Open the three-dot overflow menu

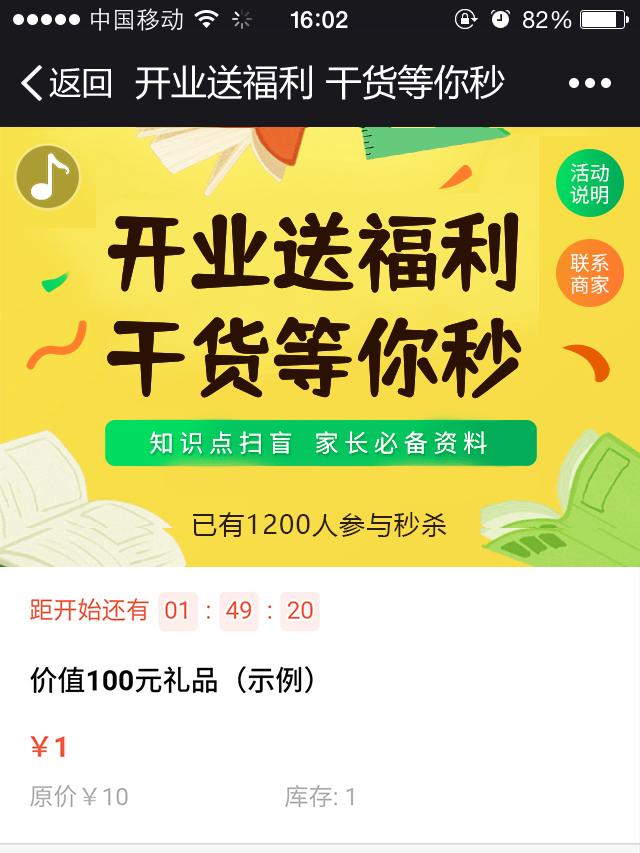(x=589, y=84)
